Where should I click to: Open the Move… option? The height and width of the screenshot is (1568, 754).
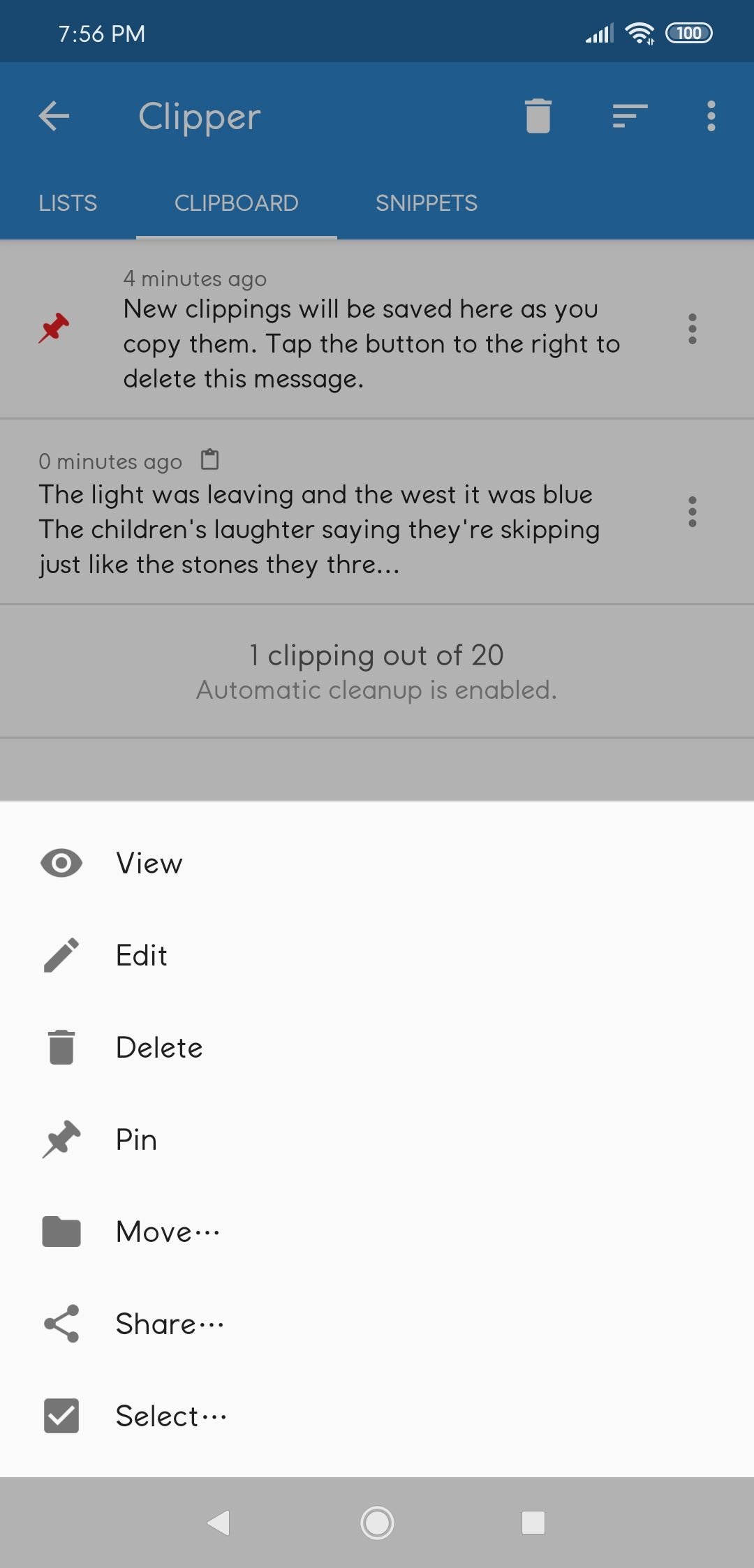pyautogui.click(x=377, y=1232)
